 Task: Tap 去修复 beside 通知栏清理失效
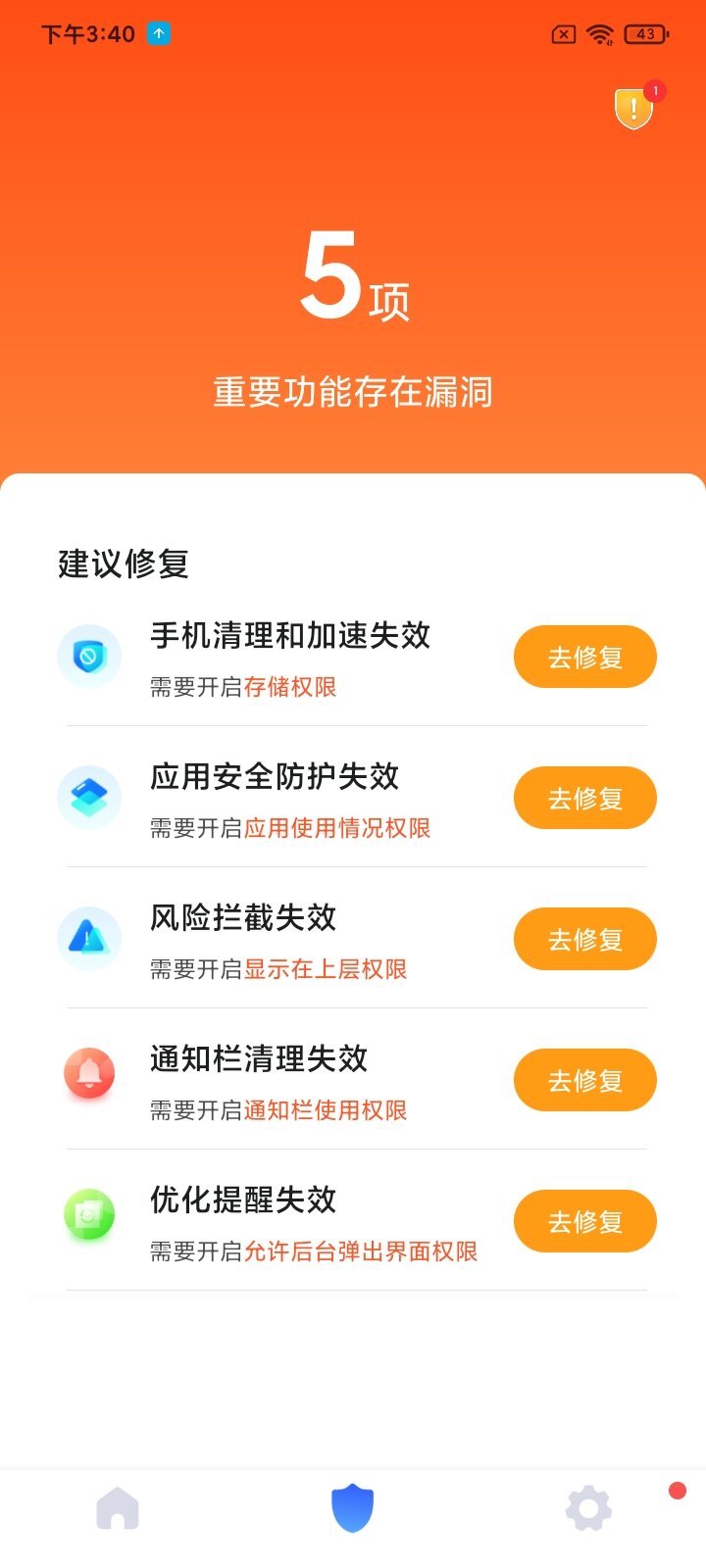tap(584, 1079)
